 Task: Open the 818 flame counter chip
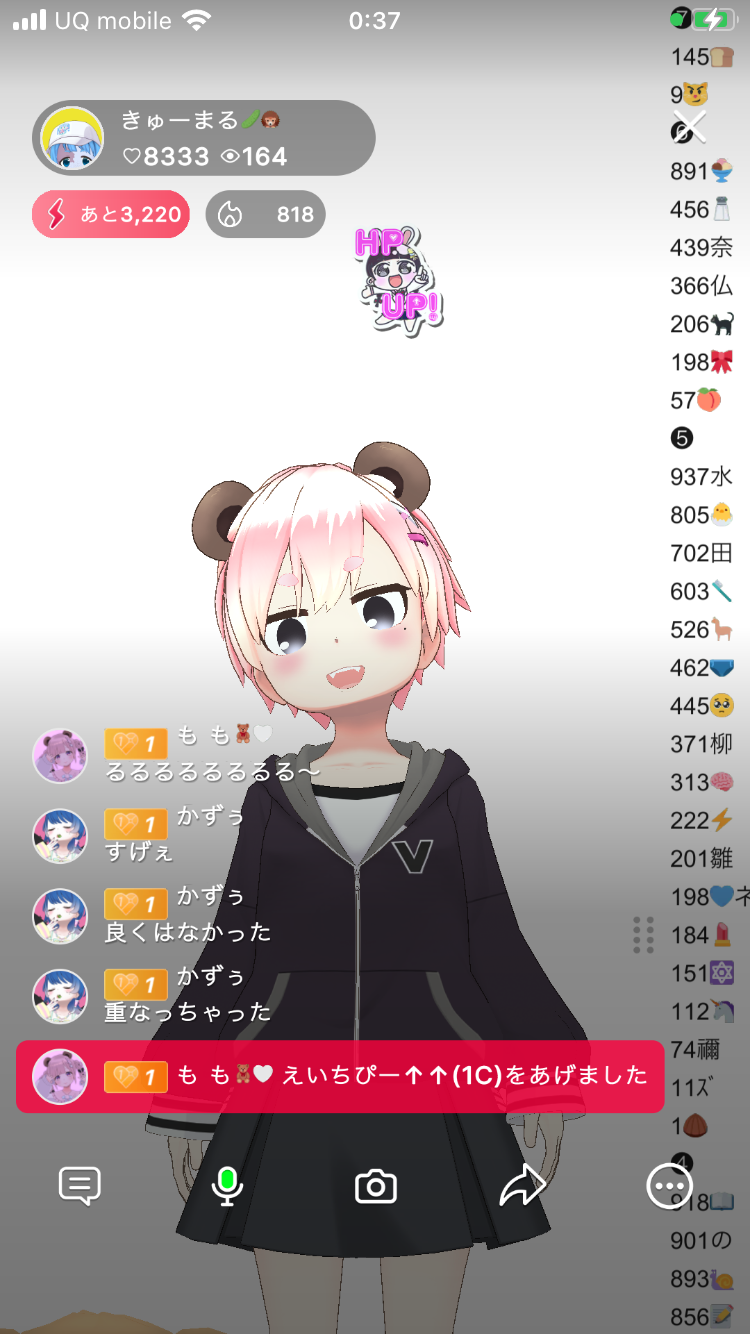[x=265, y=214]
